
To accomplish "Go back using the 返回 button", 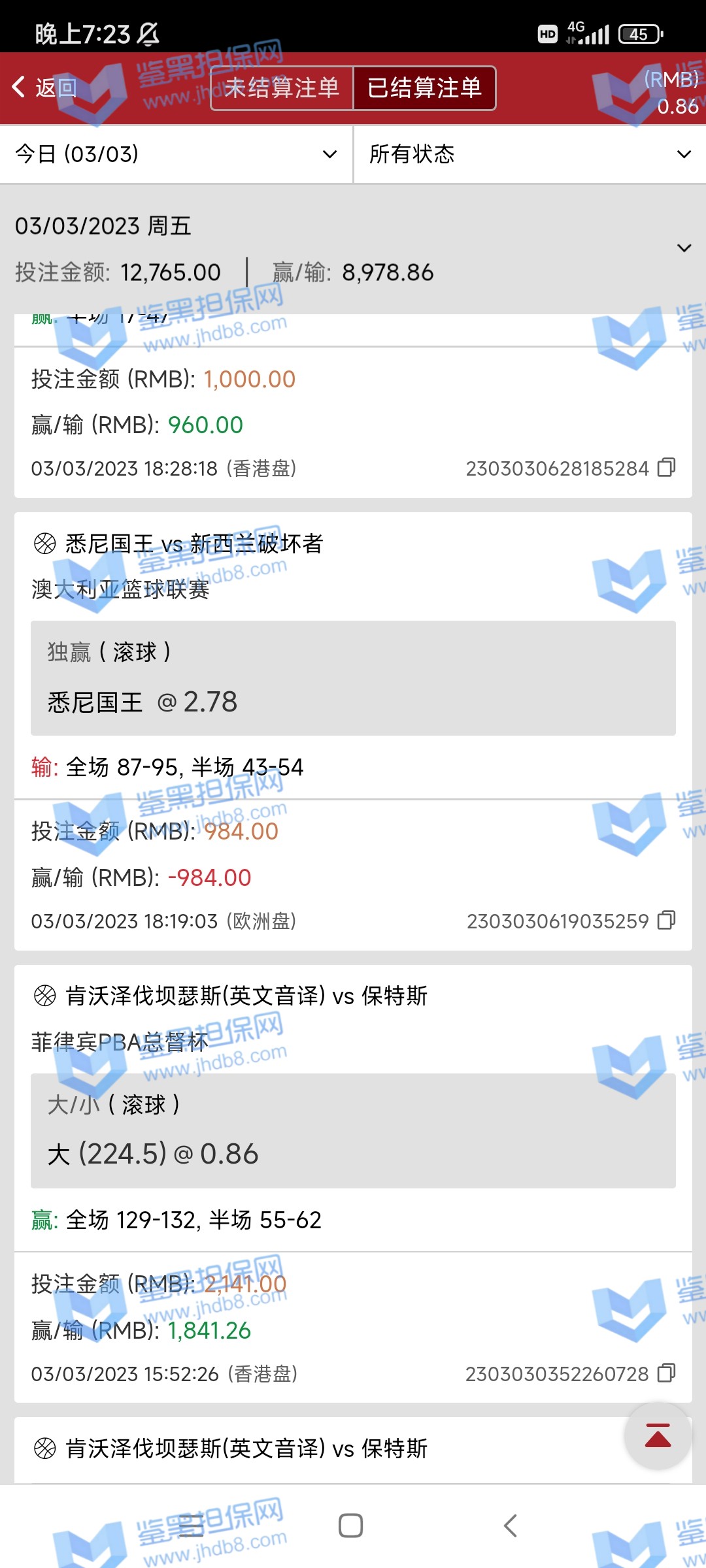I will coord(44,88).
